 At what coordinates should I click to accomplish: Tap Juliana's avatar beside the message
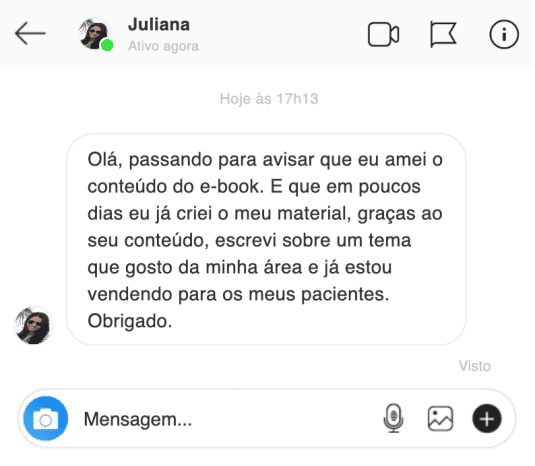pyautogui.click(x=33, y=325)
